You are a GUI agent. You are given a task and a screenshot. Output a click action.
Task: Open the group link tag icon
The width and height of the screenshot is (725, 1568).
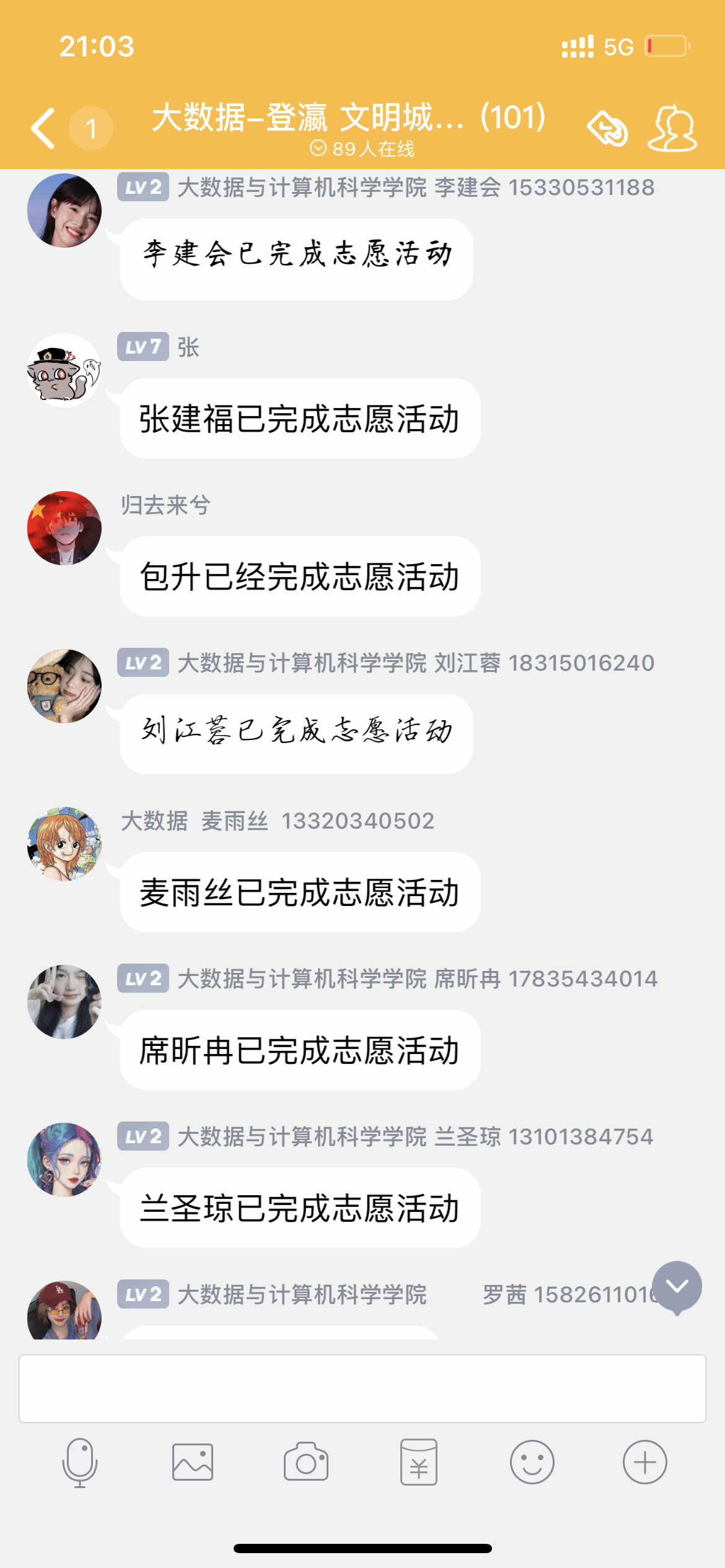(x=607, y=128)
